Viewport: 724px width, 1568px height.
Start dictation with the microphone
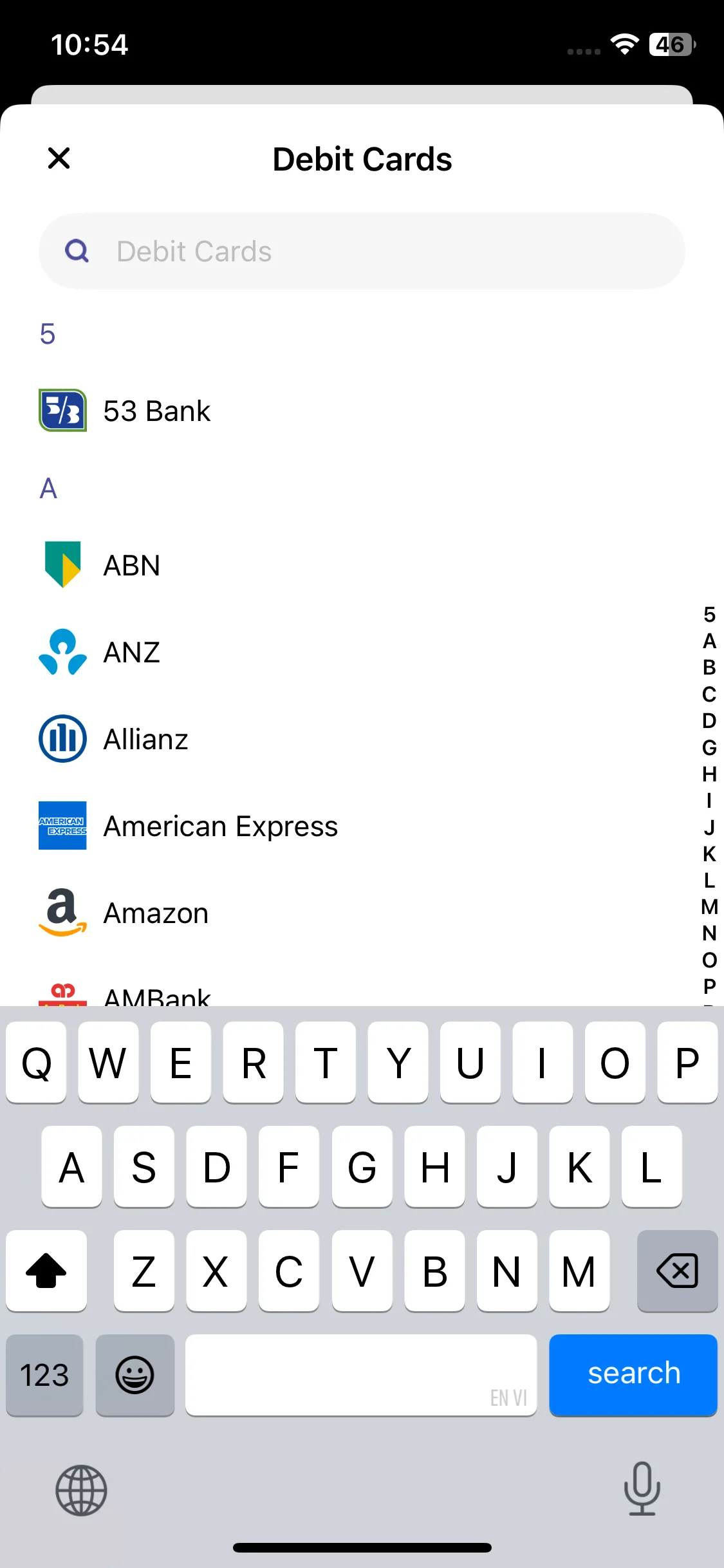tap(642, 1488)
